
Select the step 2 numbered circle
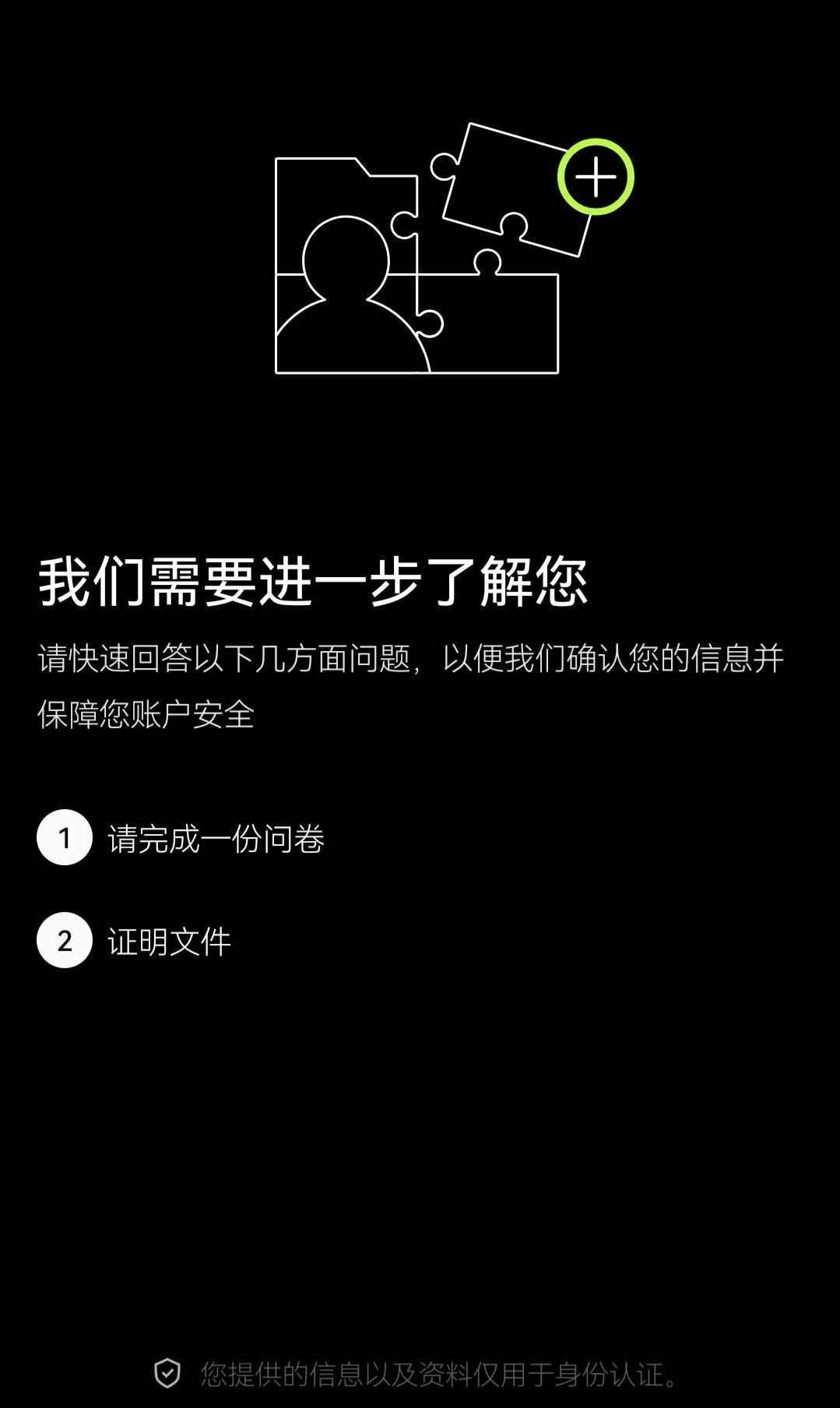click(x=64, y=941)
